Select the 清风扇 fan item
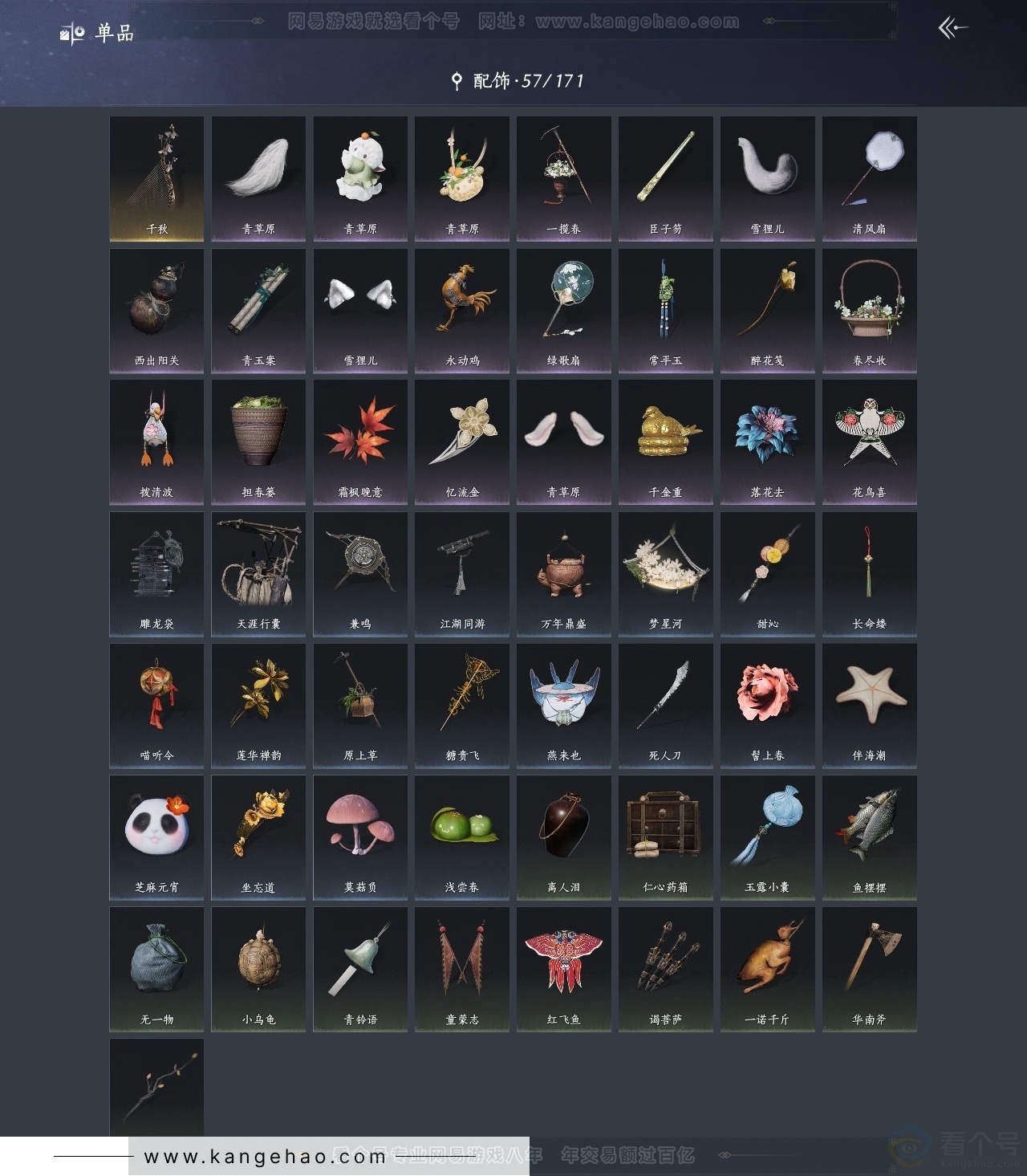The width and height of the screenshot is (1027, 1176). [869, 178]
